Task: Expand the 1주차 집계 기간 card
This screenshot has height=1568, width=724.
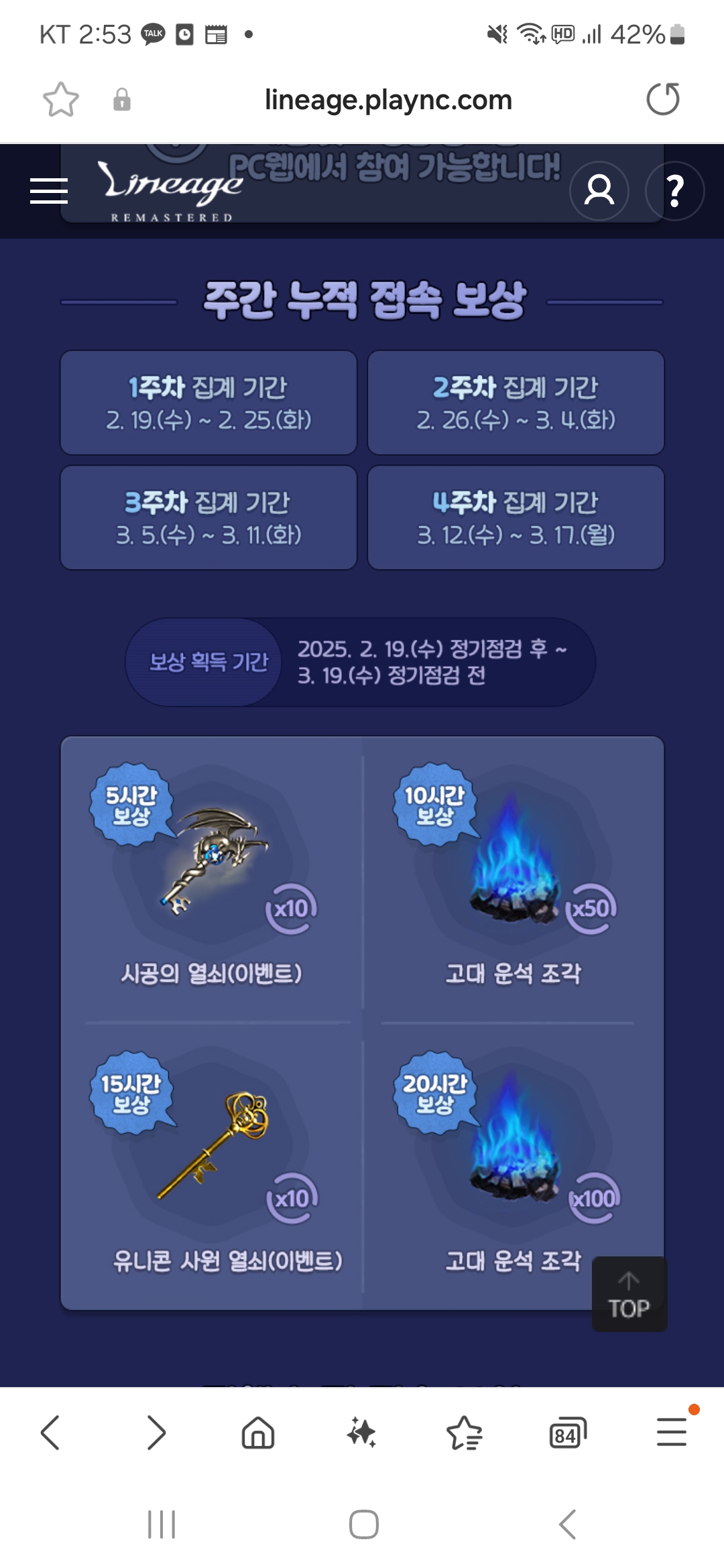Action: 208,402
